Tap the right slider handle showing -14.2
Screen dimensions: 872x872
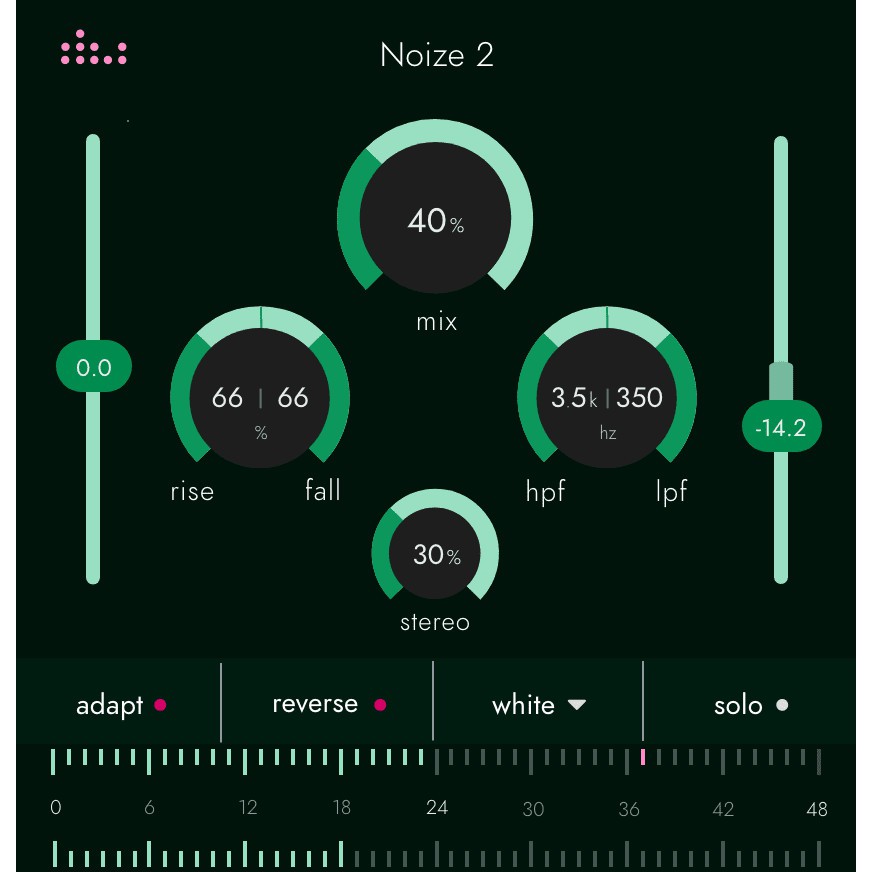click(781, 429)
